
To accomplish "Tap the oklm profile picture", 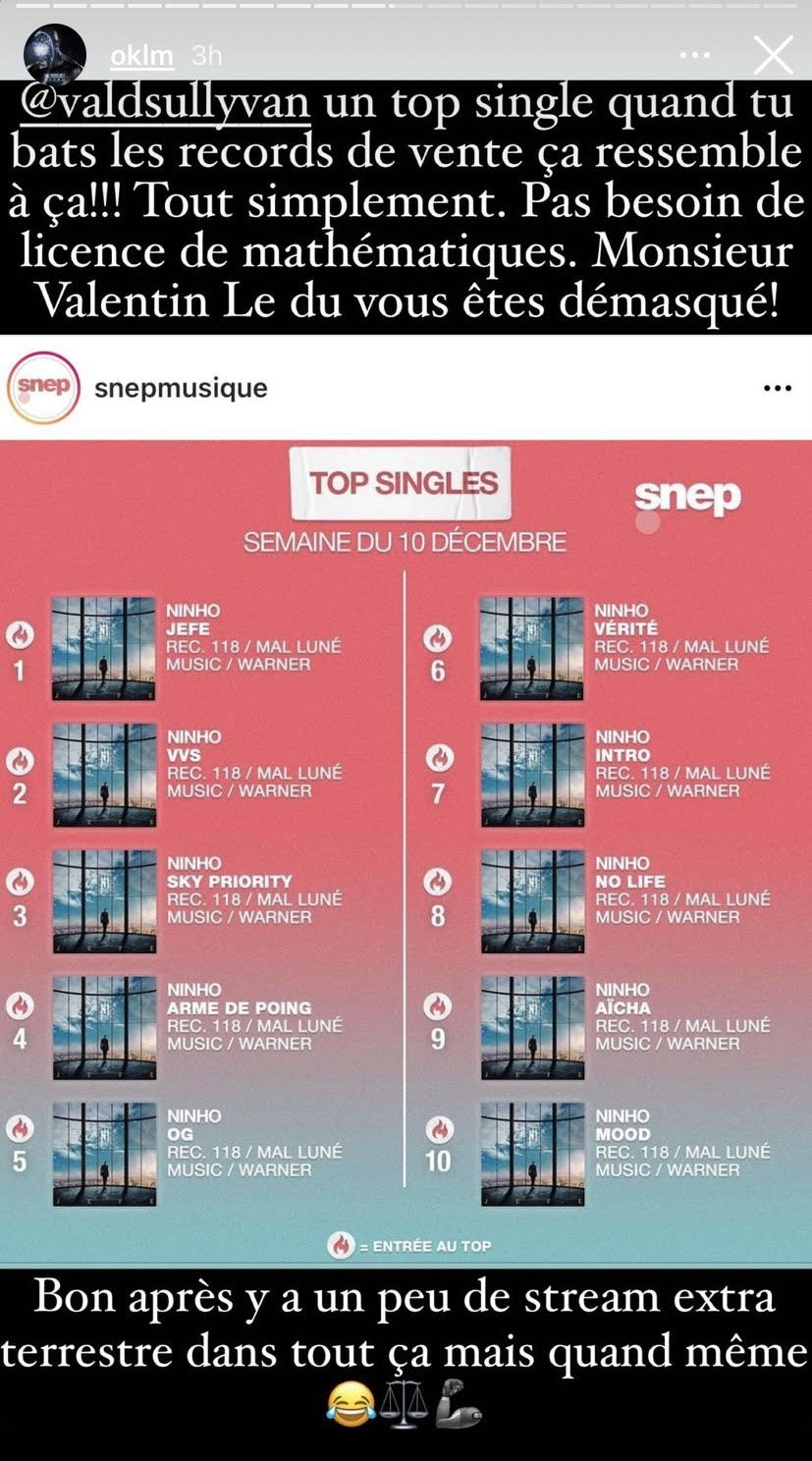I will pos(54,54).
